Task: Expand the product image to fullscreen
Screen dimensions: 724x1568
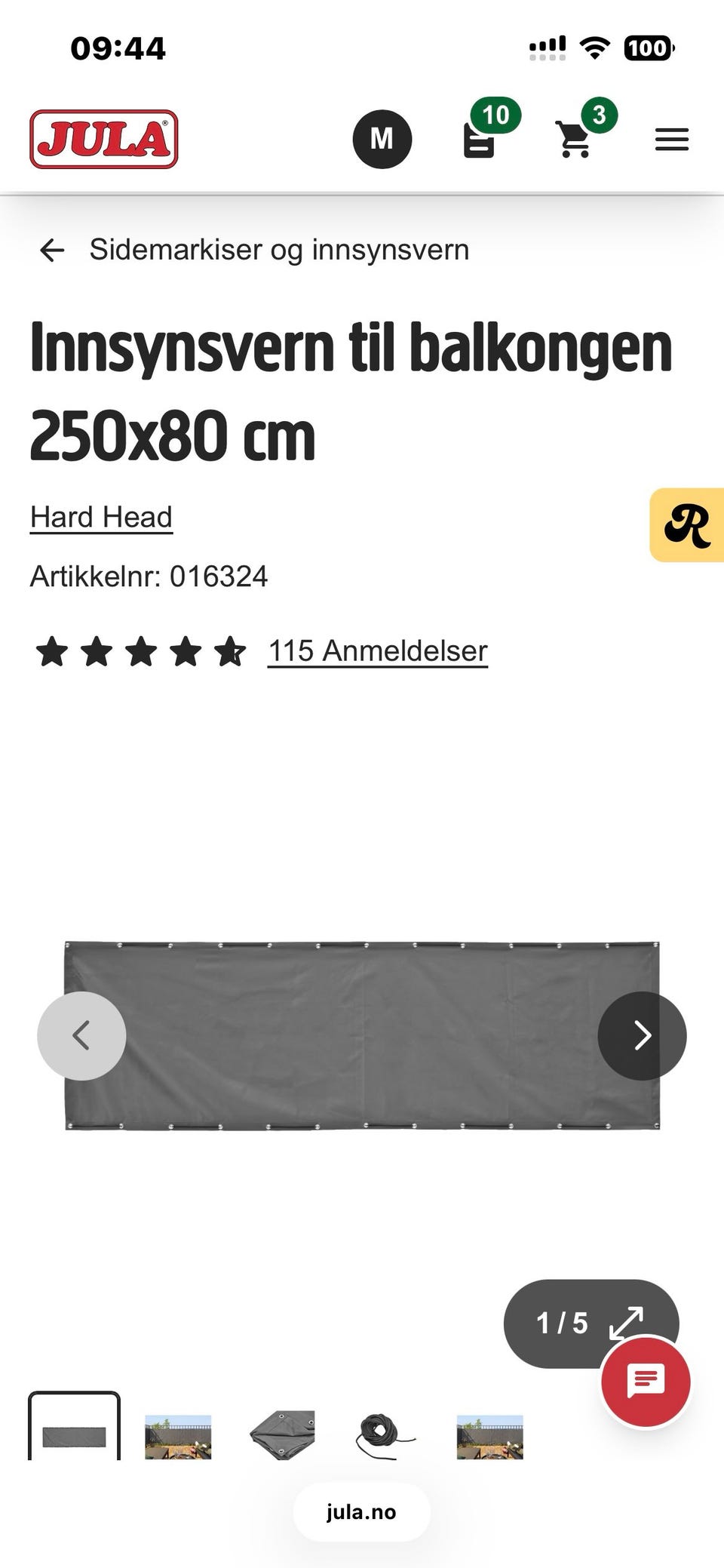Action: [x=626, y=1323]
